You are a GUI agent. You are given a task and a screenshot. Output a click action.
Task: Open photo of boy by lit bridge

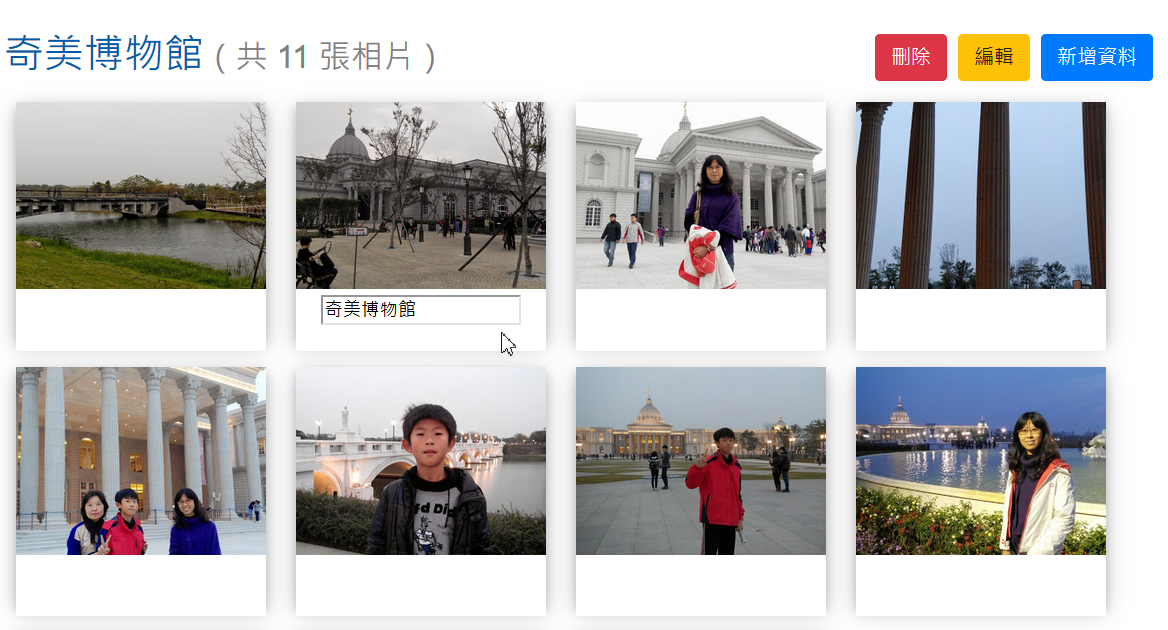tap(421, 461)
